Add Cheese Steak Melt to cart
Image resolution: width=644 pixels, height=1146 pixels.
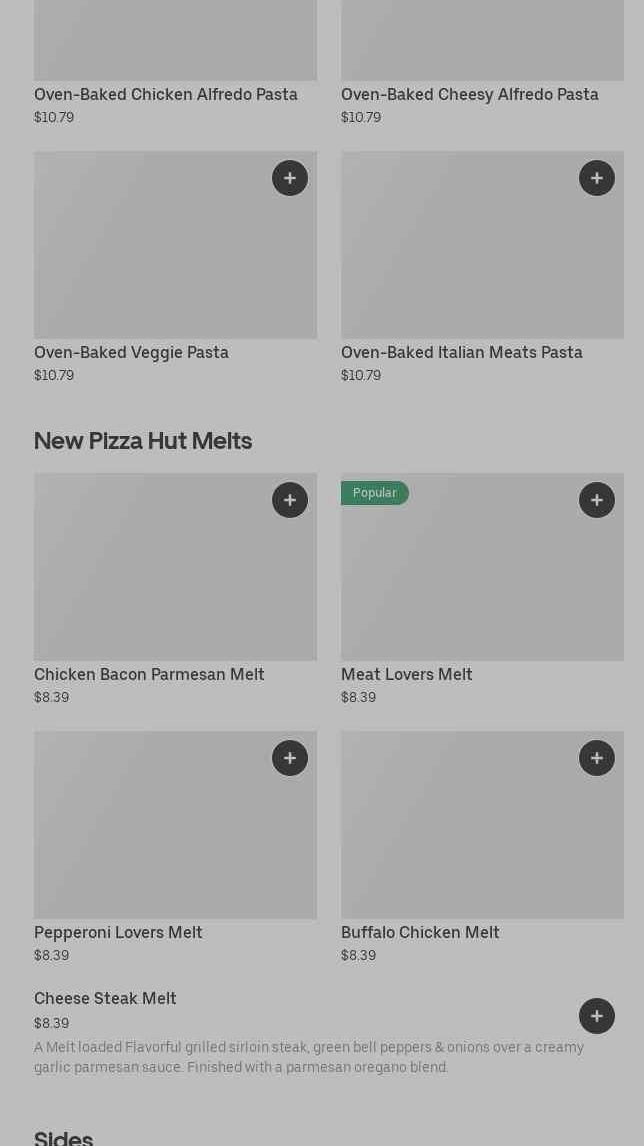coord(597,1016)
